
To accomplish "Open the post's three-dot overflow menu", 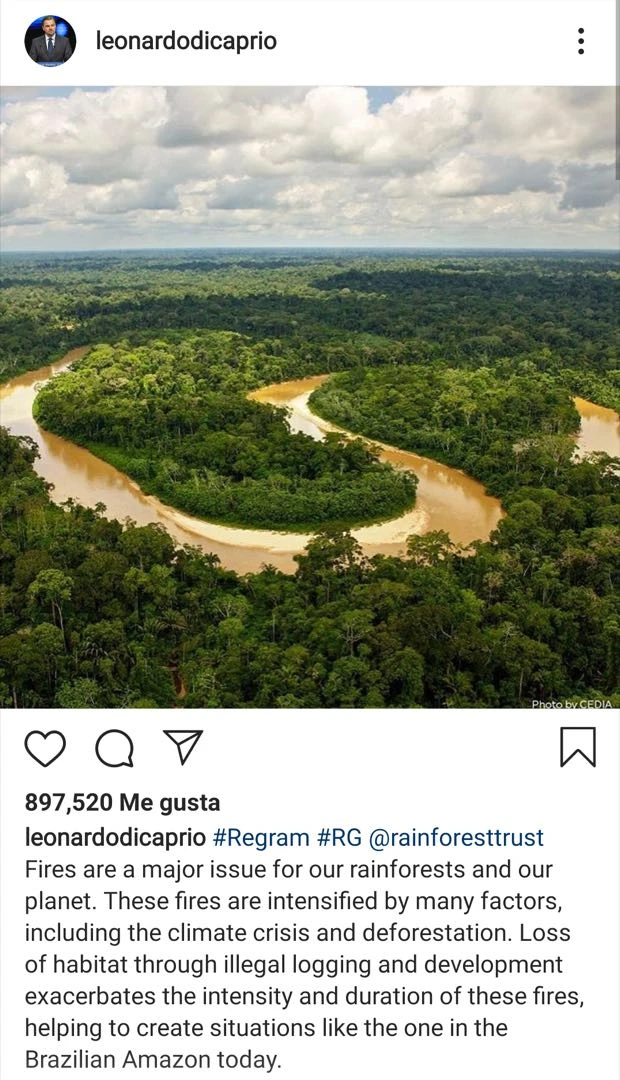I will click(580, 41).
